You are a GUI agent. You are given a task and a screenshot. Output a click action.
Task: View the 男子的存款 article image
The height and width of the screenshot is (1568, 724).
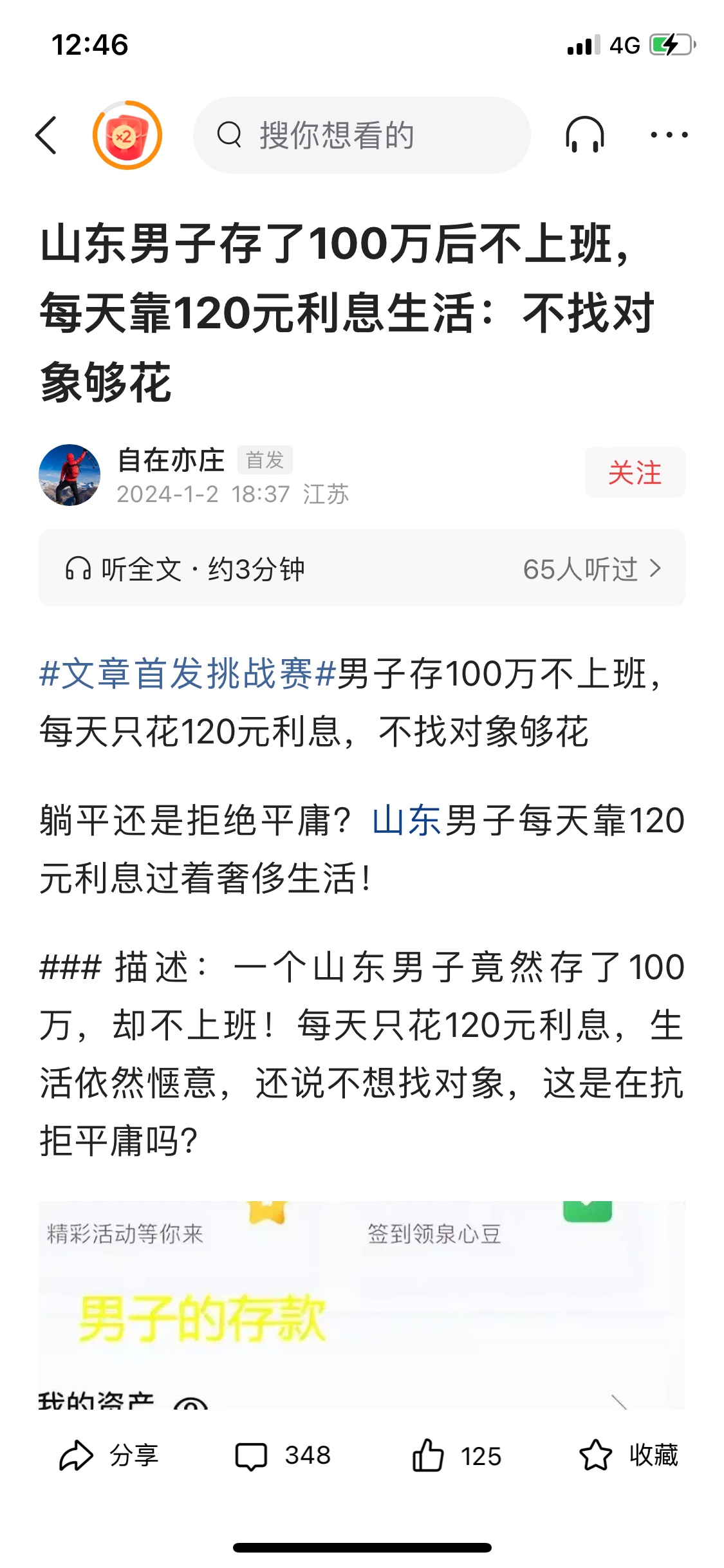[x=362, y=1307]
